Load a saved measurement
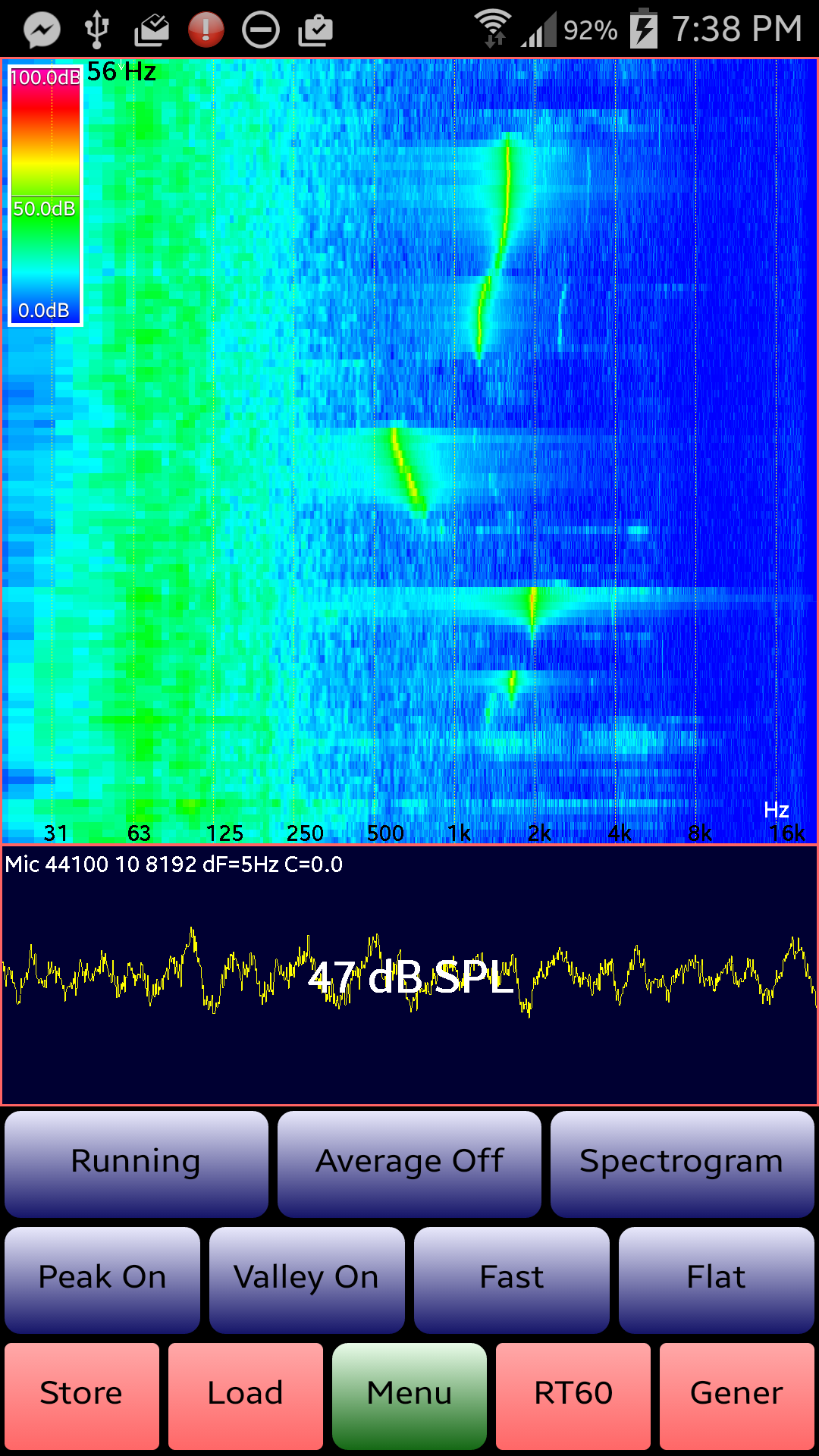Image resolution: width=819 pixels, height=1456 pixels. [246, 1395]
